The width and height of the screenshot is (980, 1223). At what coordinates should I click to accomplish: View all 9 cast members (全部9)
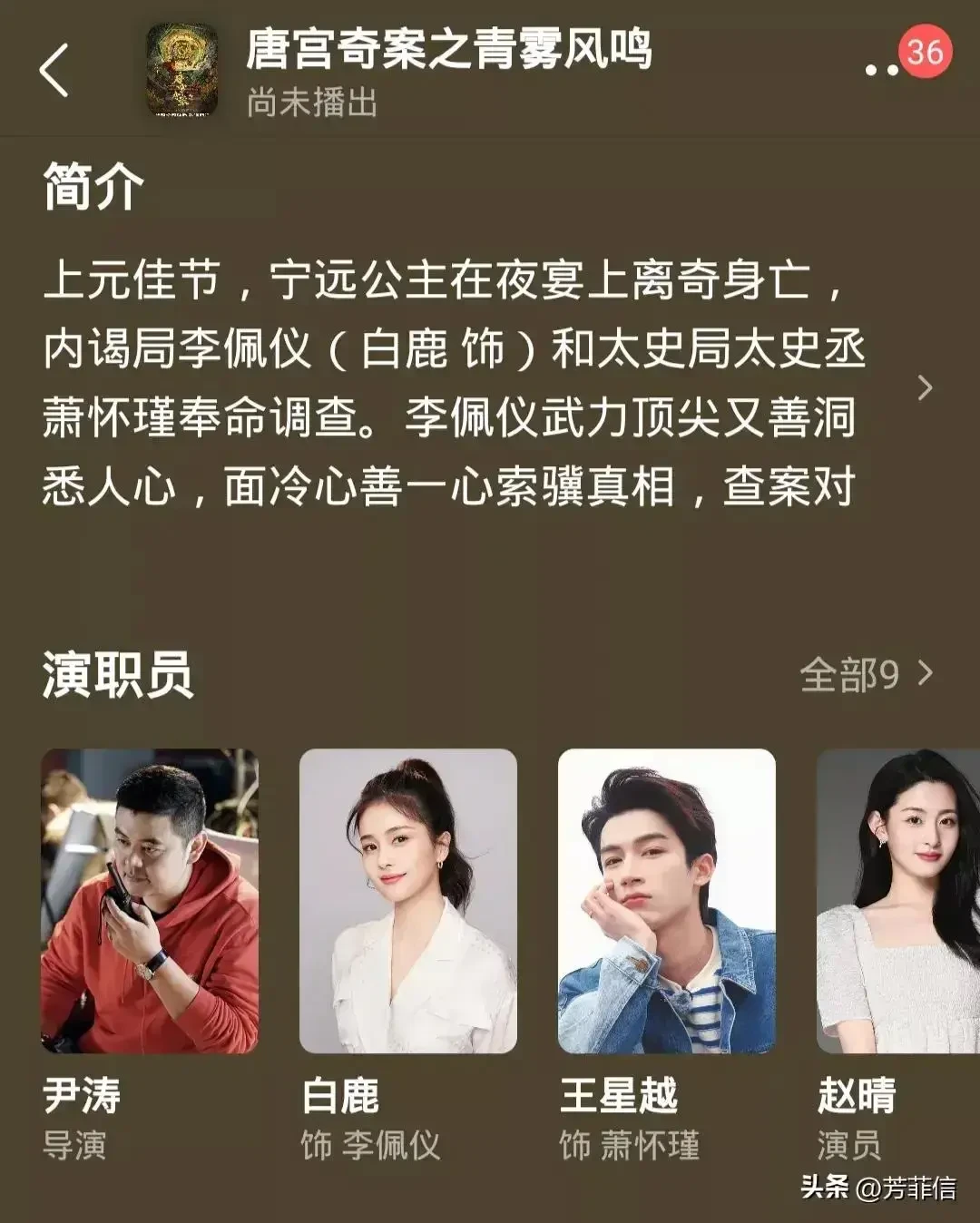(866, 674)
